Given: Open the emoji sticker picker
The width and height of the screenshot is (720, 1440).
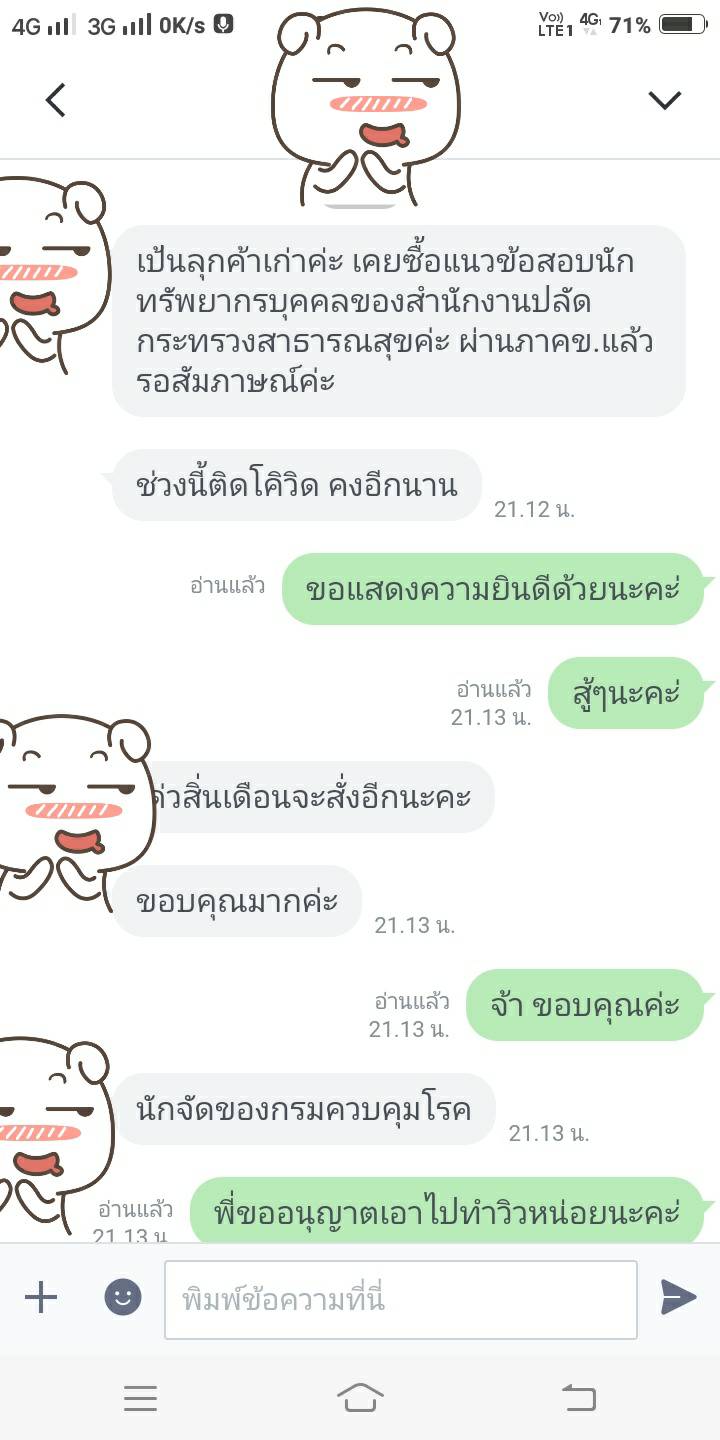Looking at the screenshot, I should point(123,1298).
